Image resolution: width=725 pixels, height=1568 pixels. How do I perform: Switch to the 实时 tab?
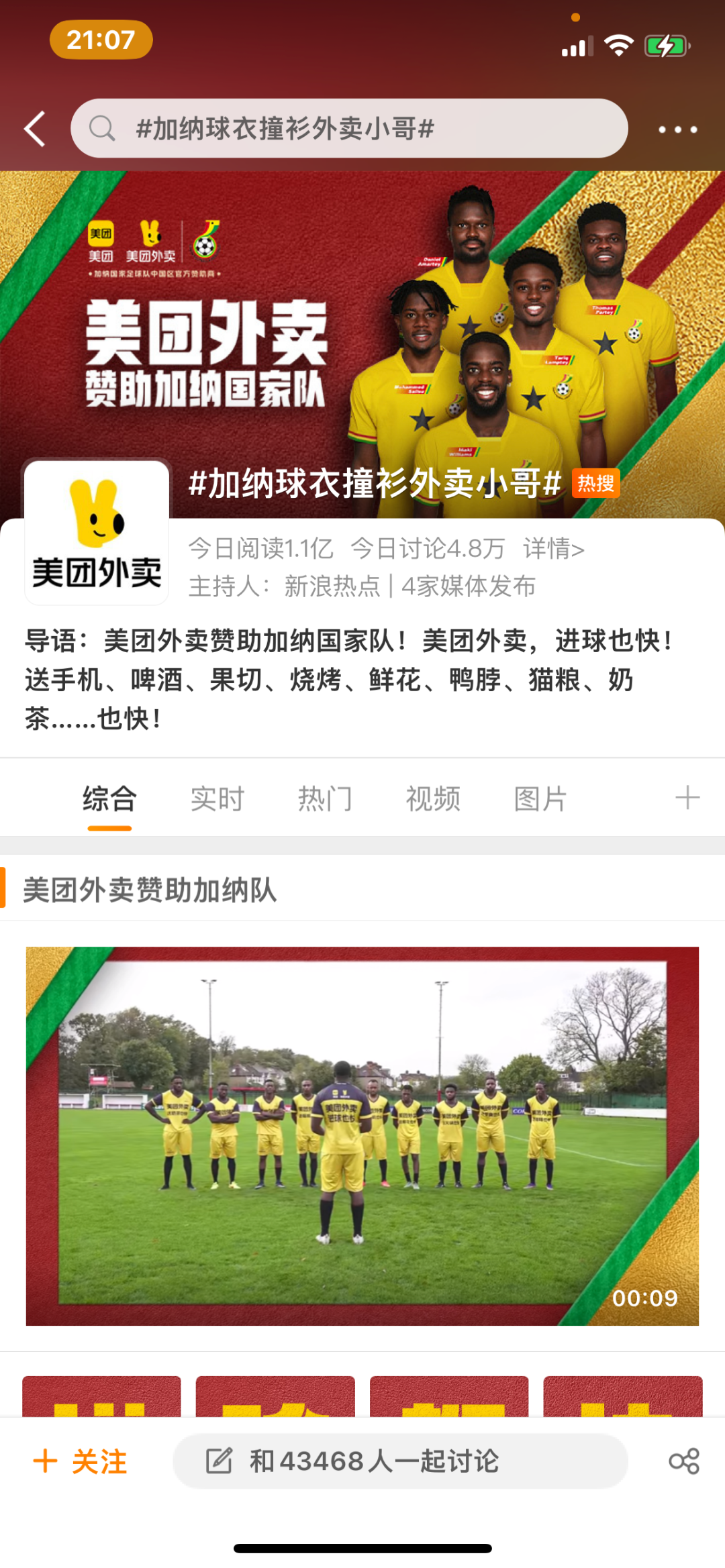tap(217, 799)
